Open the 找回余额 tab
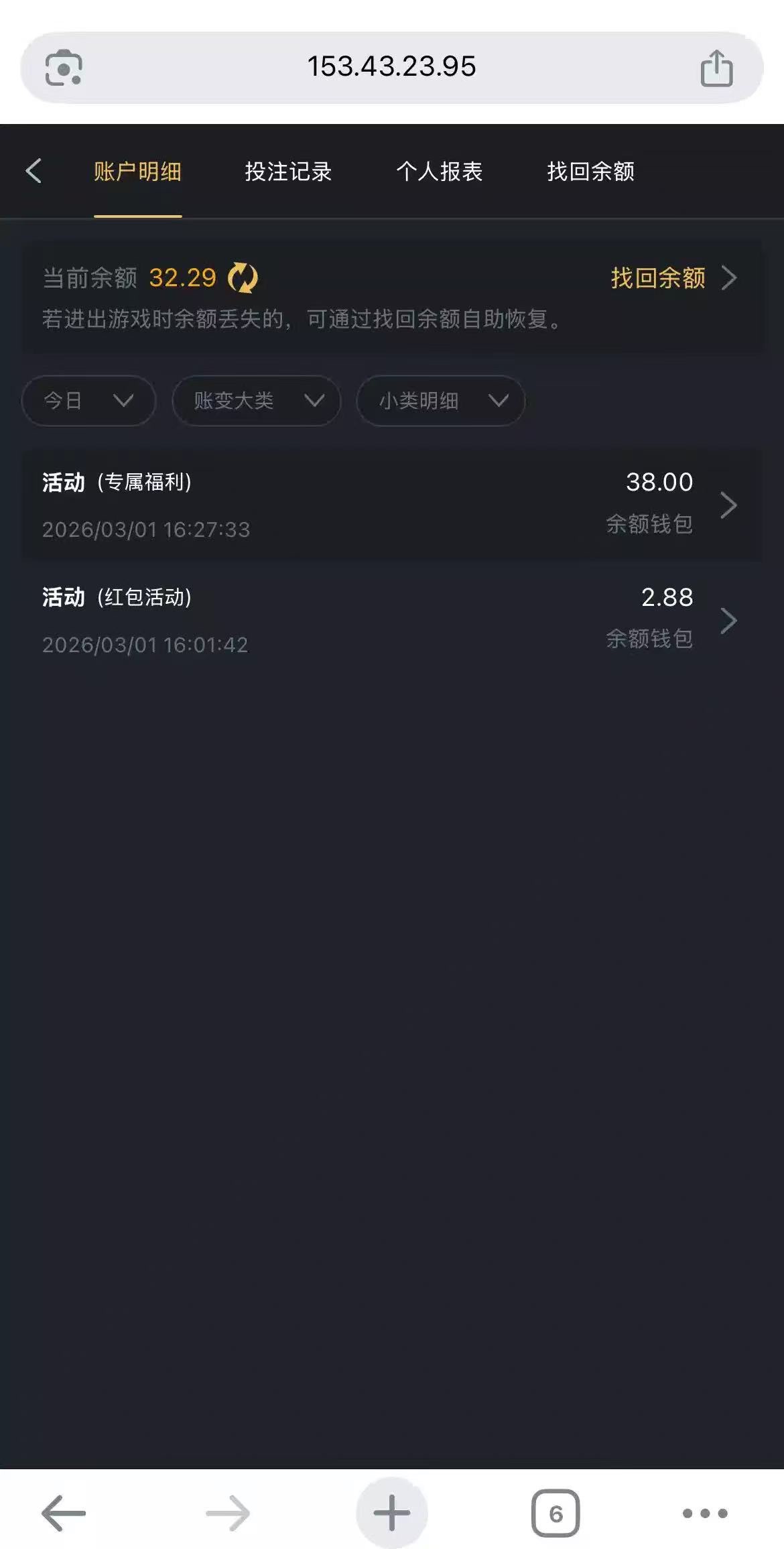784x1549 pixels. pos(590,172)
